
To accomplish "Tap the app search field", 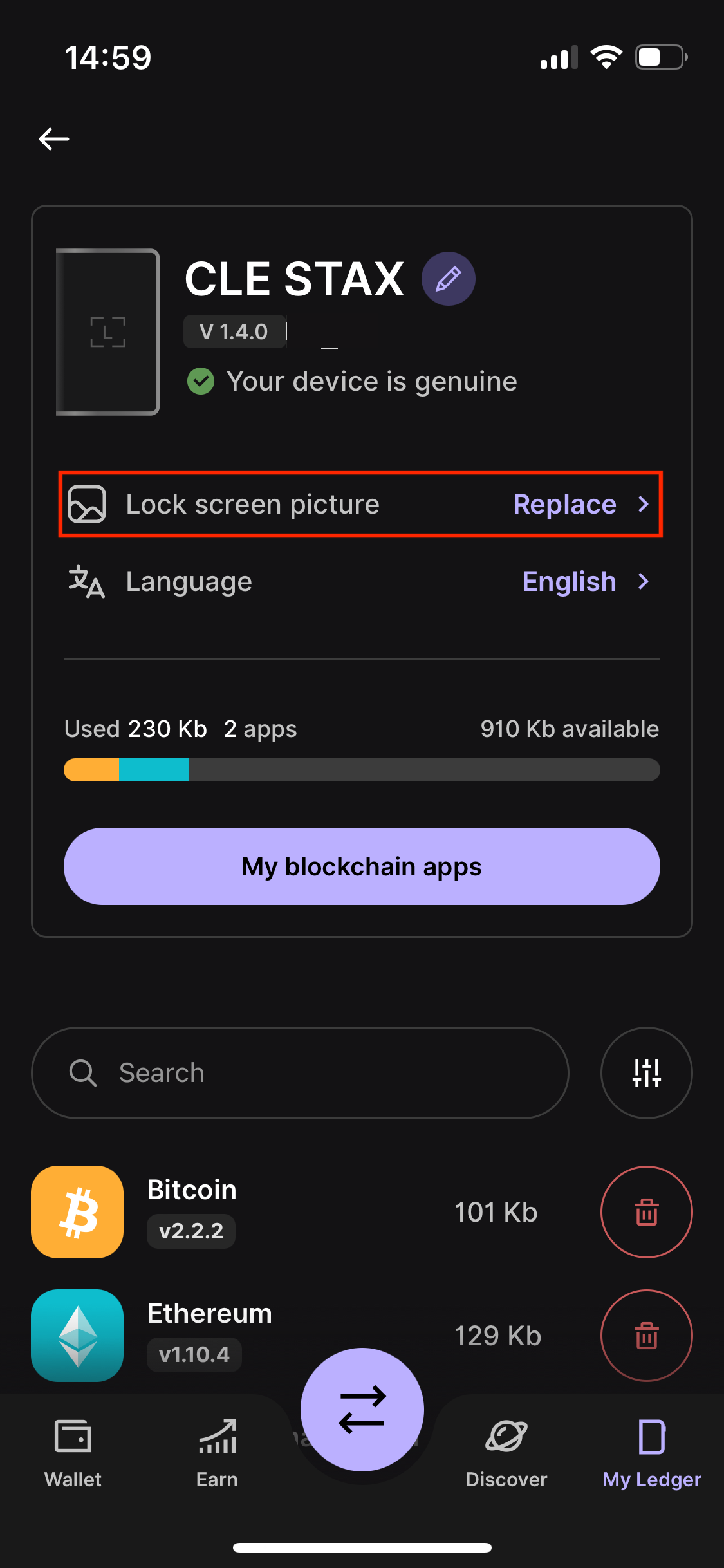I will click(x=300, y=1073).
